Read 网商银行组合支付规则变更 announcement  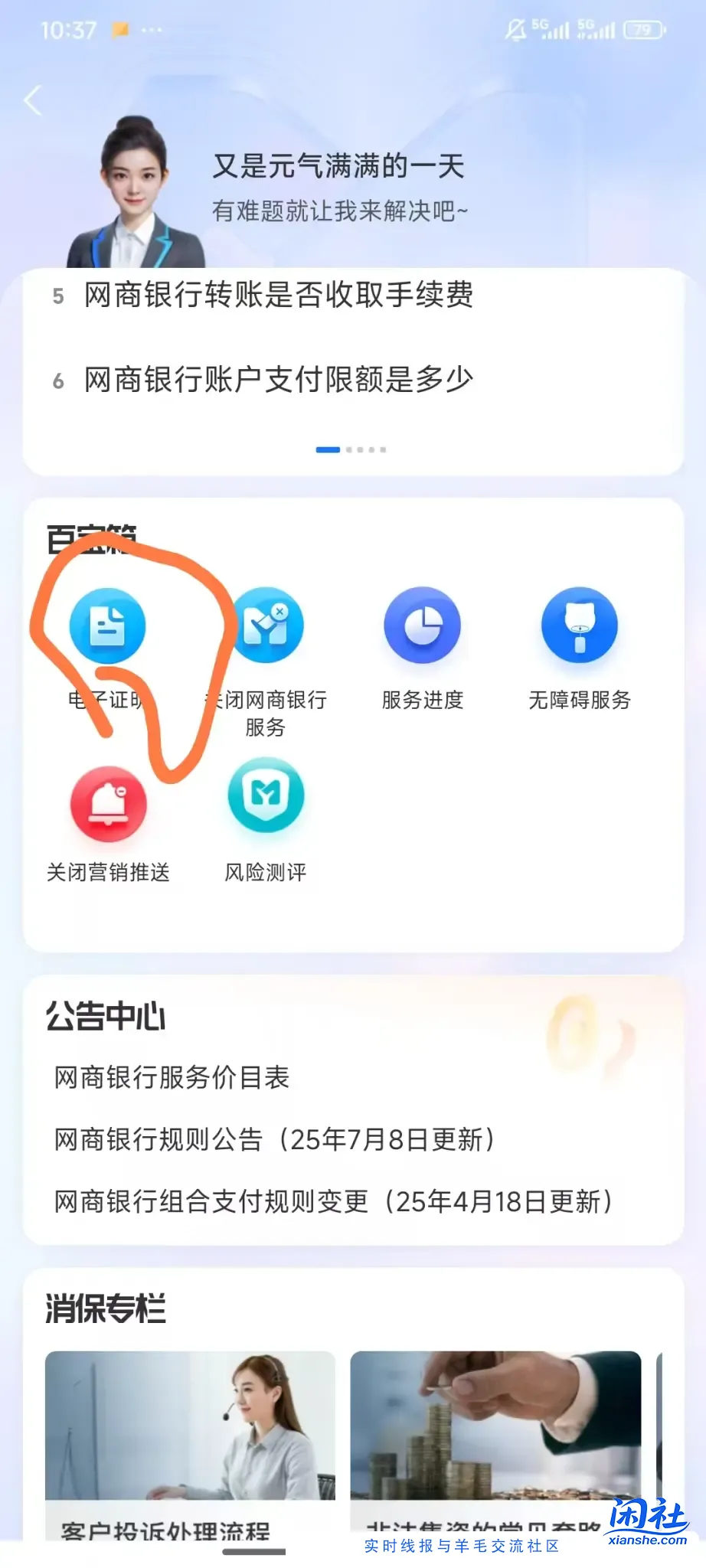pos(334,1202)
